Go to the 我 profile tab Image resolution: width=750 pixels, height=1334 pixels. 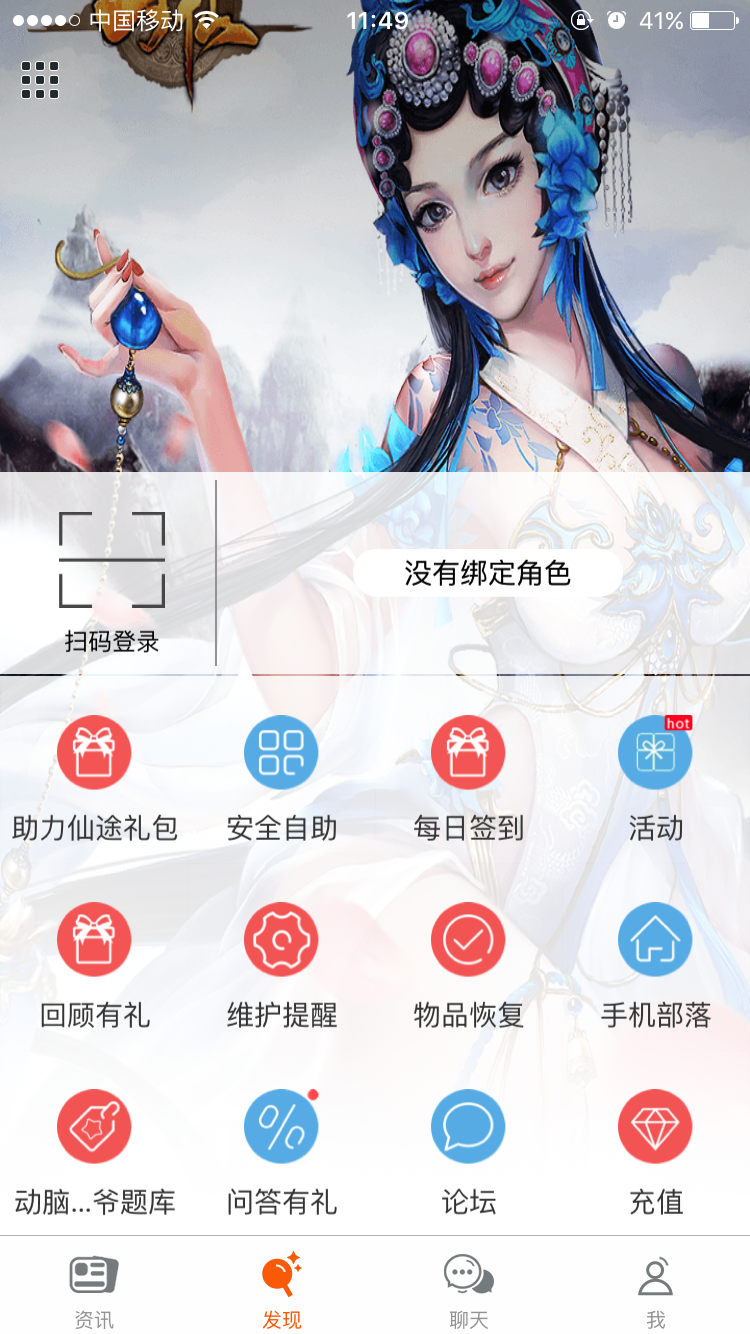(655, 1290)
